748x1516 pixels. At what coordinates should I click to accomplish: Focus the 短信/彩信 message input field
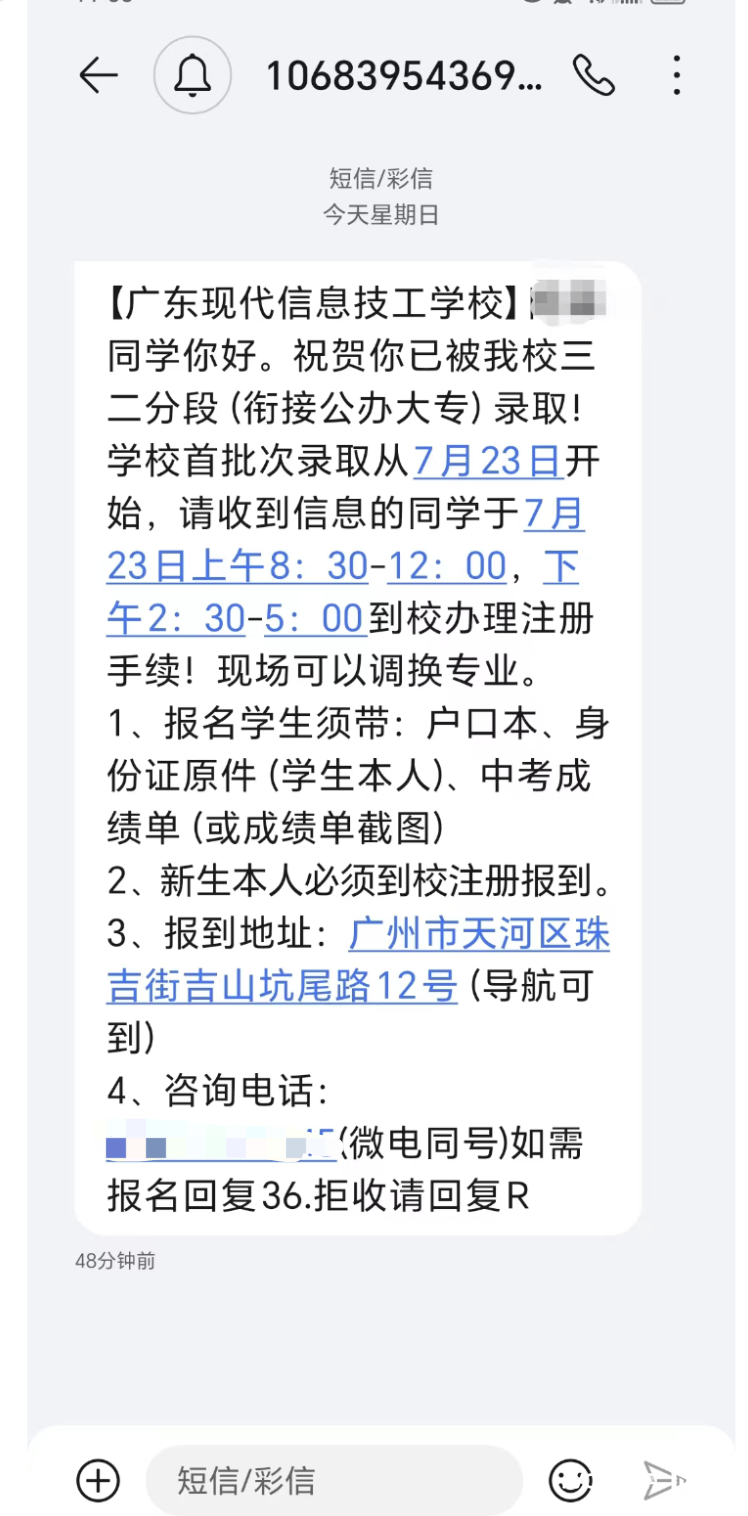click(334, 1480)
